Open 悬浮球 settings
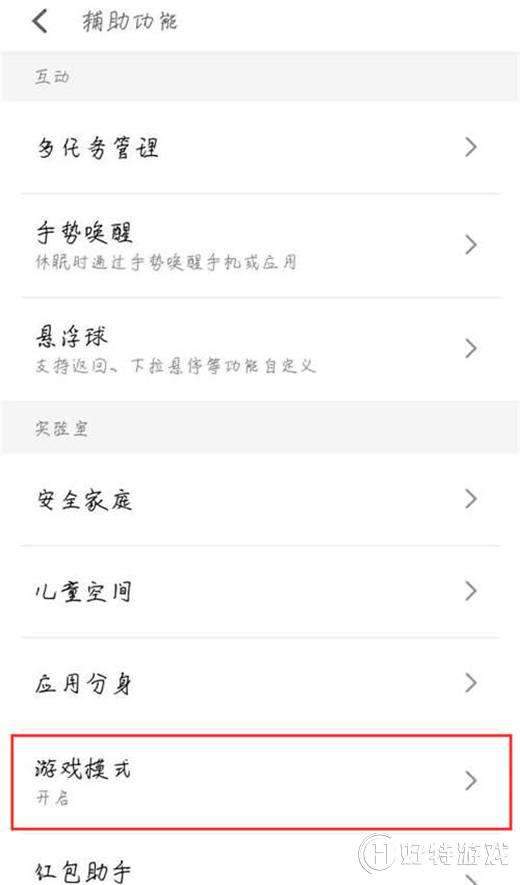This screenshot has width=520, height=885. tap(260, 349)
